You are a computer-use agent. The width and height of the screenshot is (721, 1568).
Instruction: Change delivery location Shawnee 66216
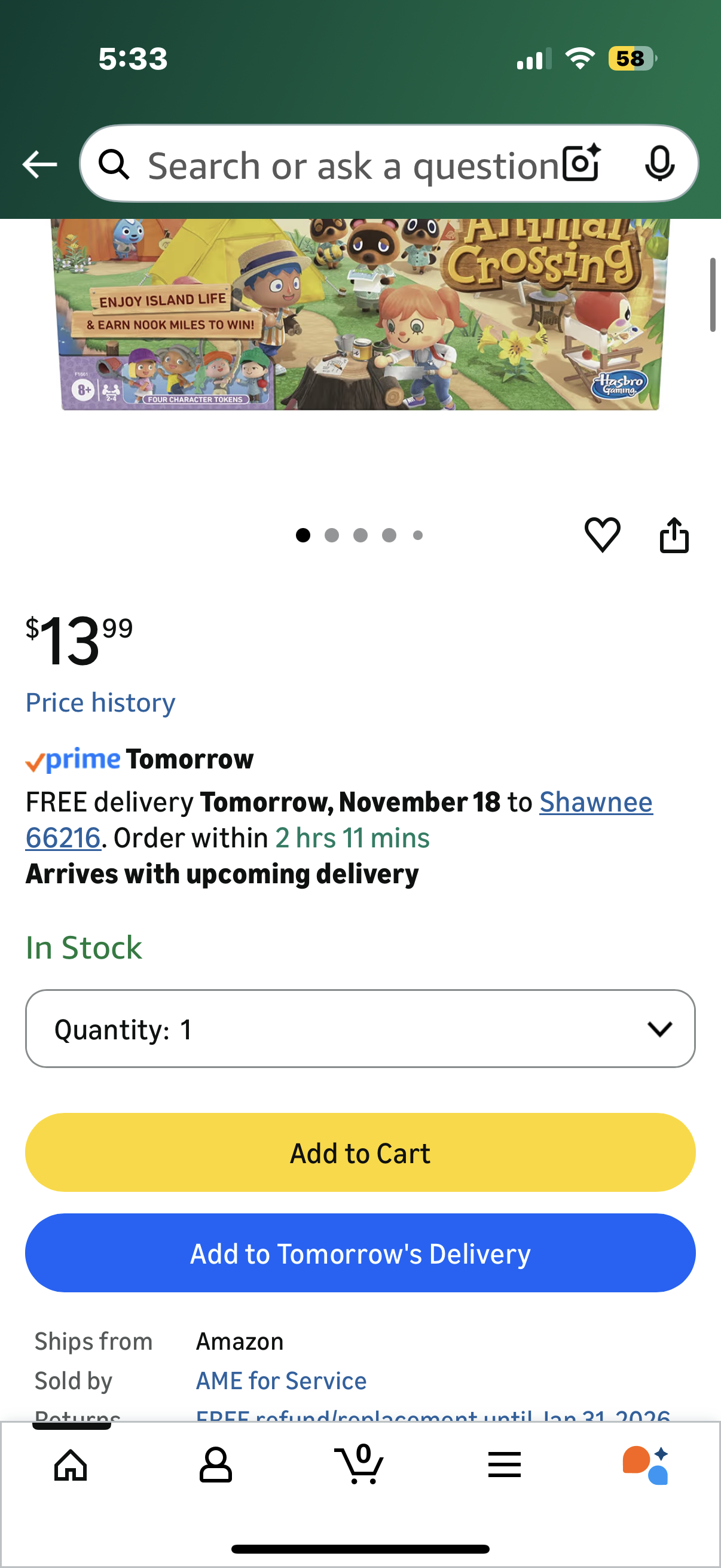595,803
